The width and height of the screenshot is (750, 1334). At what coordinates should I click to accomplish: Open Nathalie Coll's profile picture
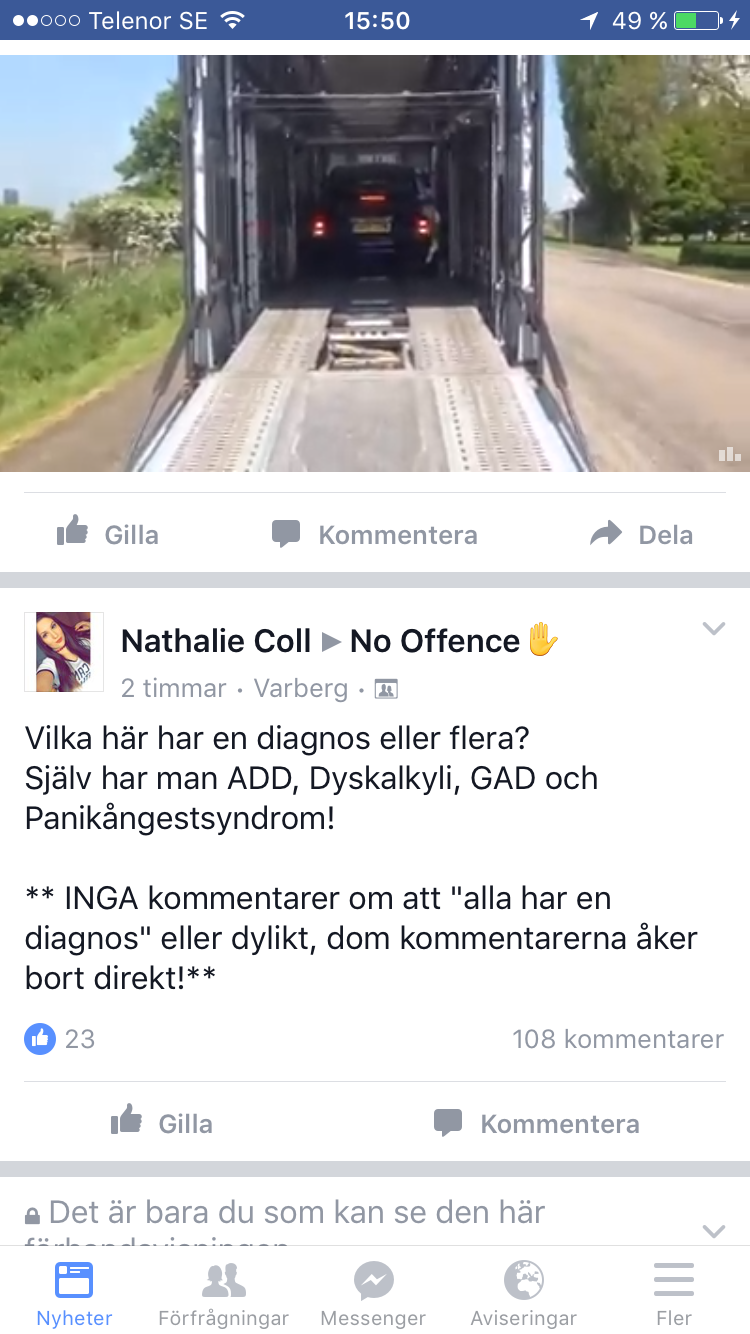tap(64, 652)
